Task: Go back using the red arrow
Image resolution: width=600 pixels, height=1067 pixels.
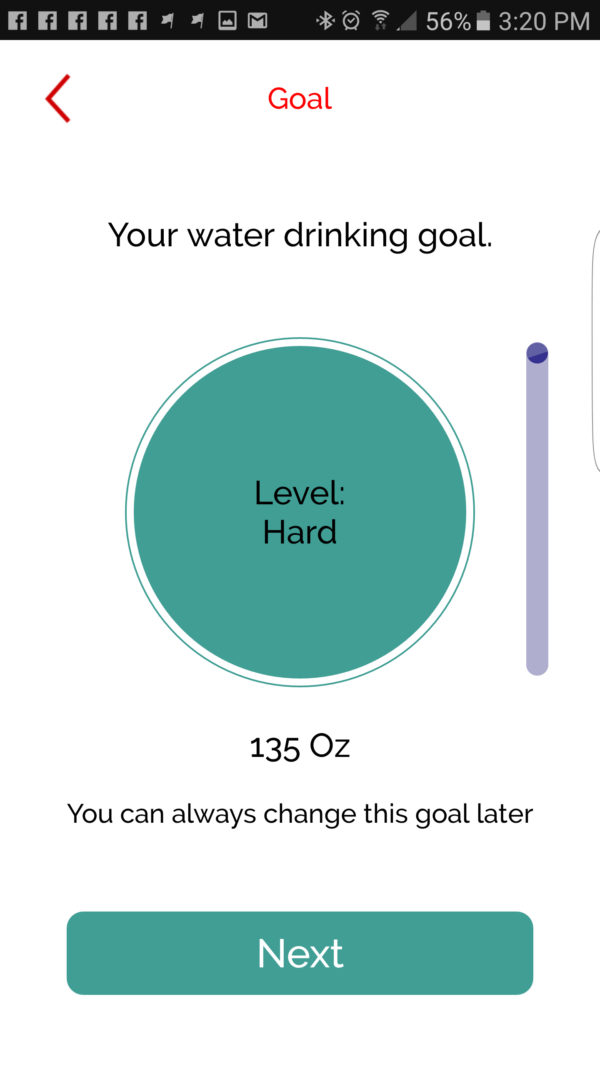Action: click(58, 99)
